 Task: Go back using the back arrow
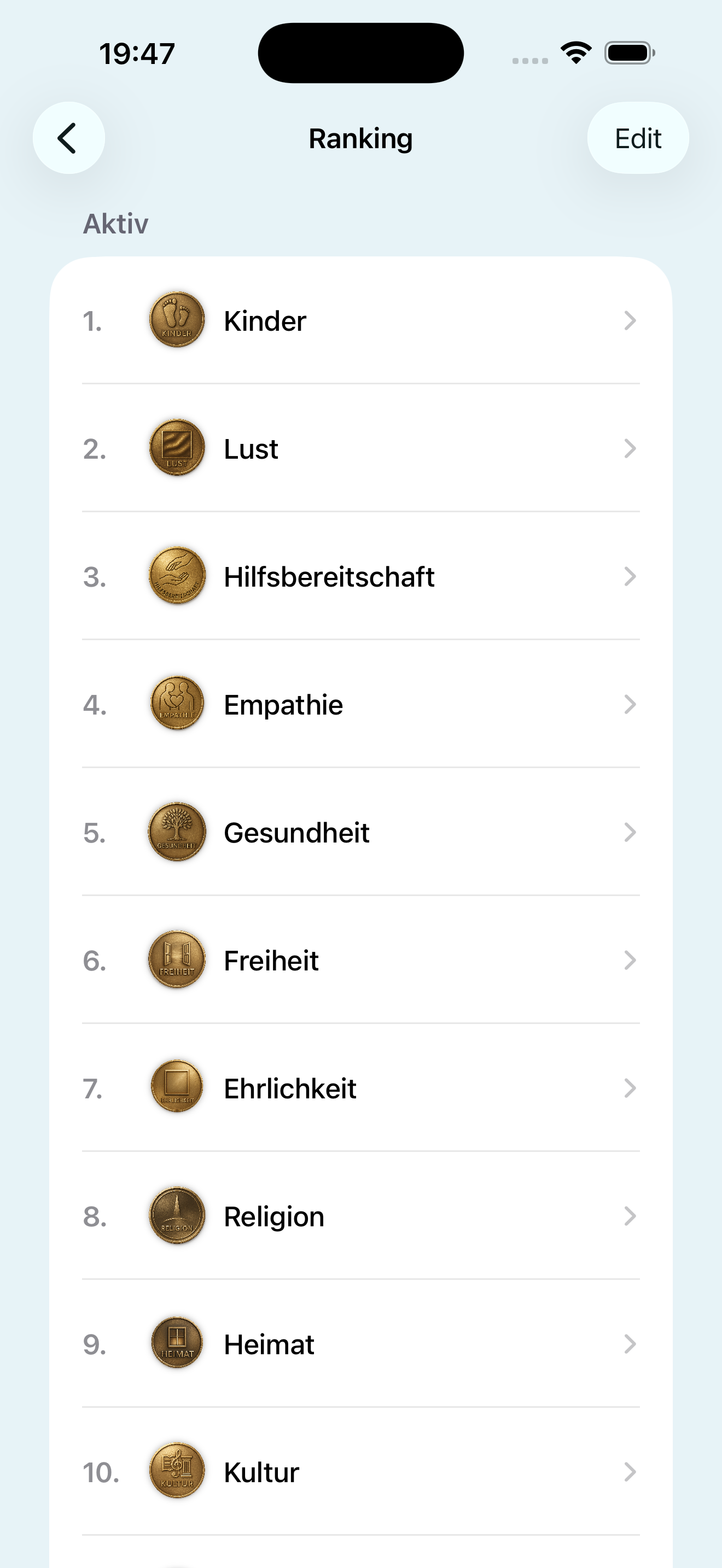point(69,138)
